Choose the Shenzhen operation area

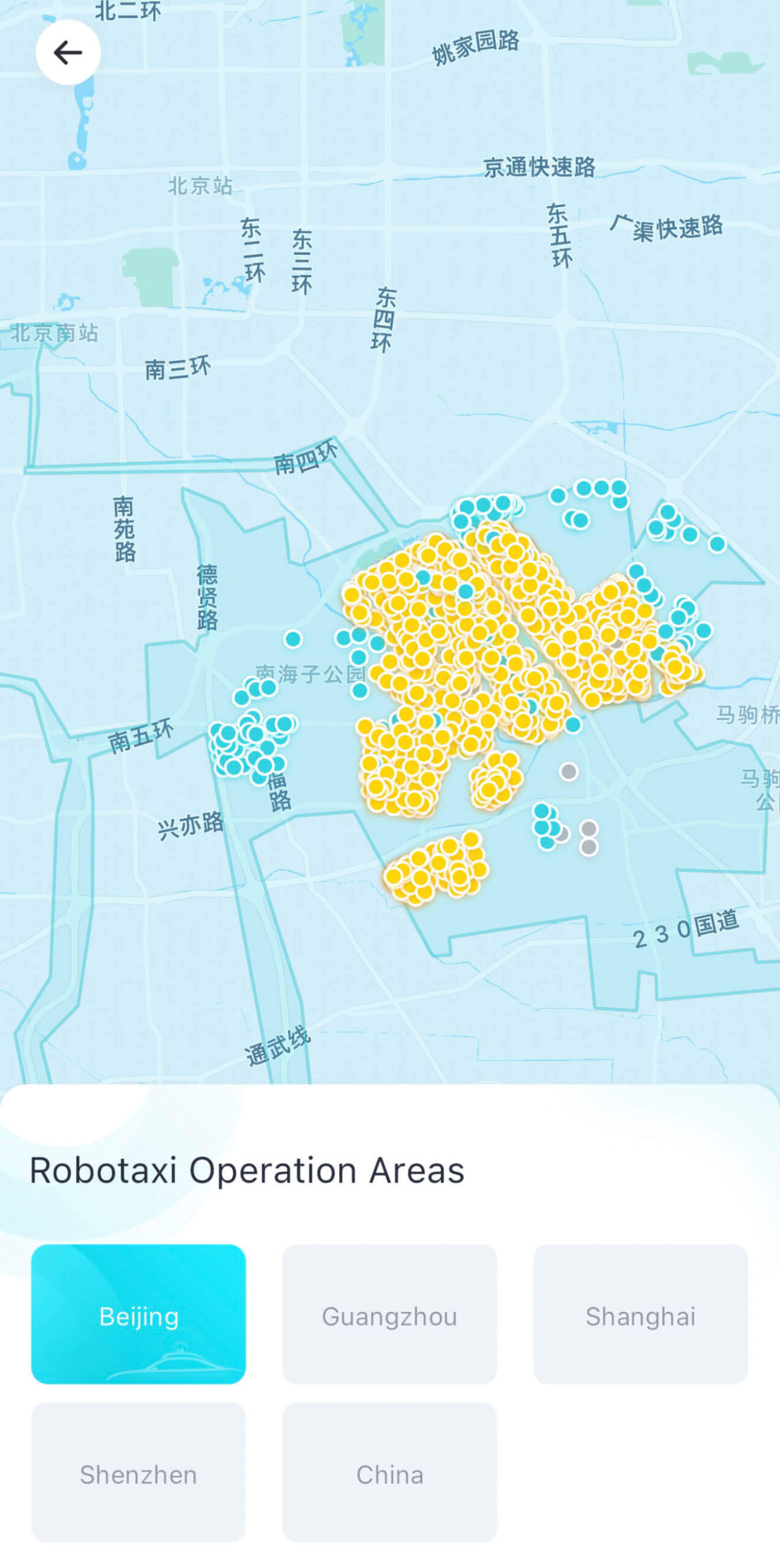tap(138, 1472)
